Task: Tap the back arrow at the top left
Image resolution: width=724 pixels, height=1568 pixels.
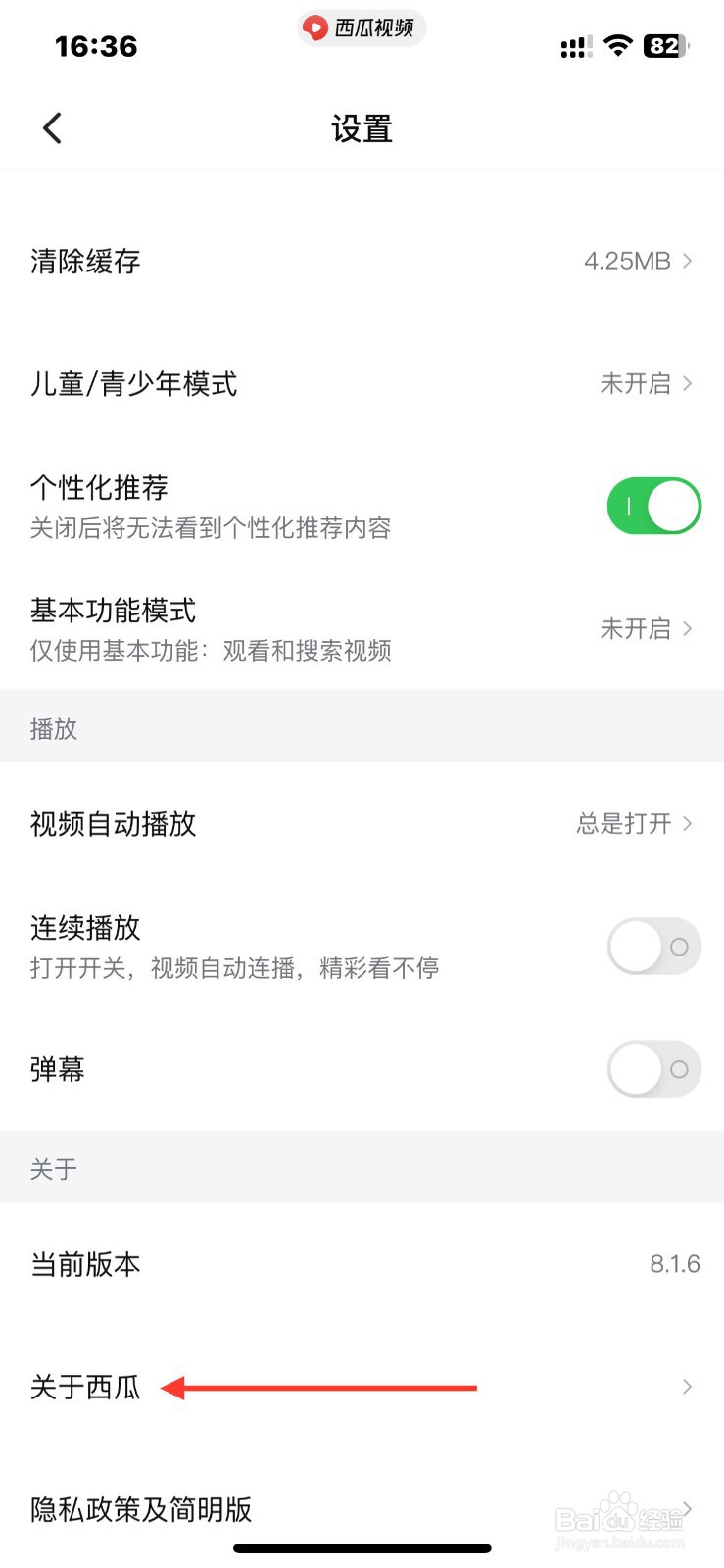Action: 51,127
